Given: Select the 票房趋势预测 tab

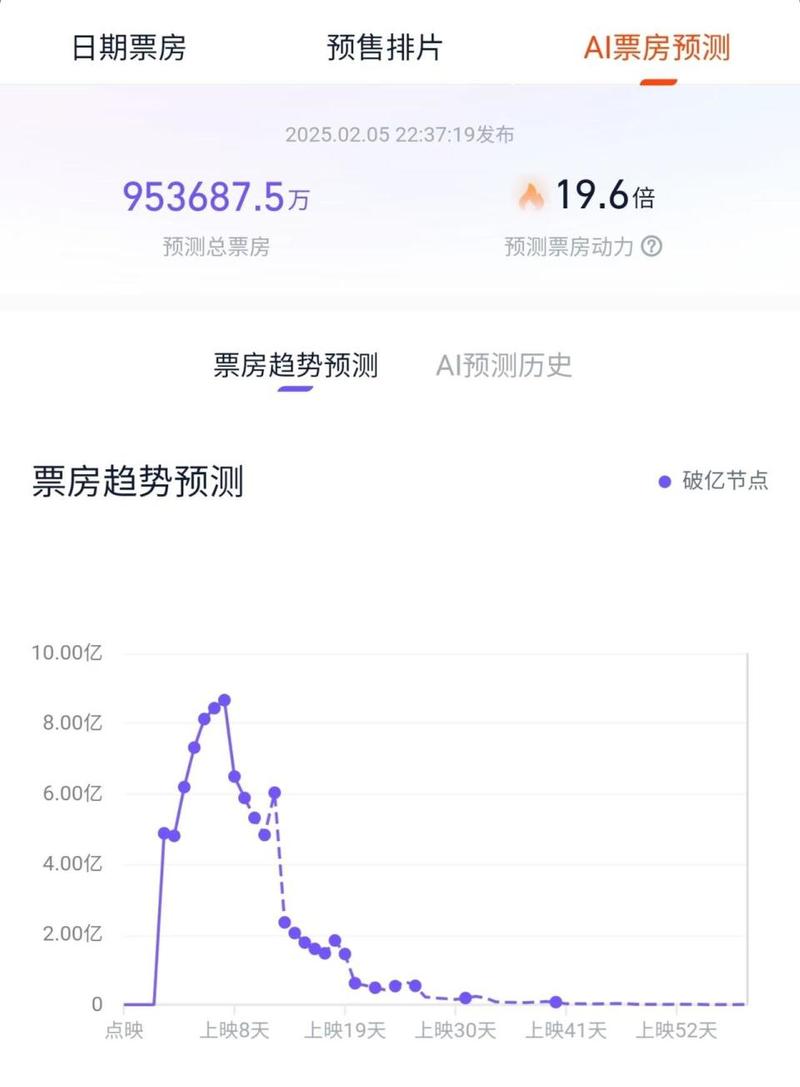Looking at the screenshot, I should [x=295, y=365].
